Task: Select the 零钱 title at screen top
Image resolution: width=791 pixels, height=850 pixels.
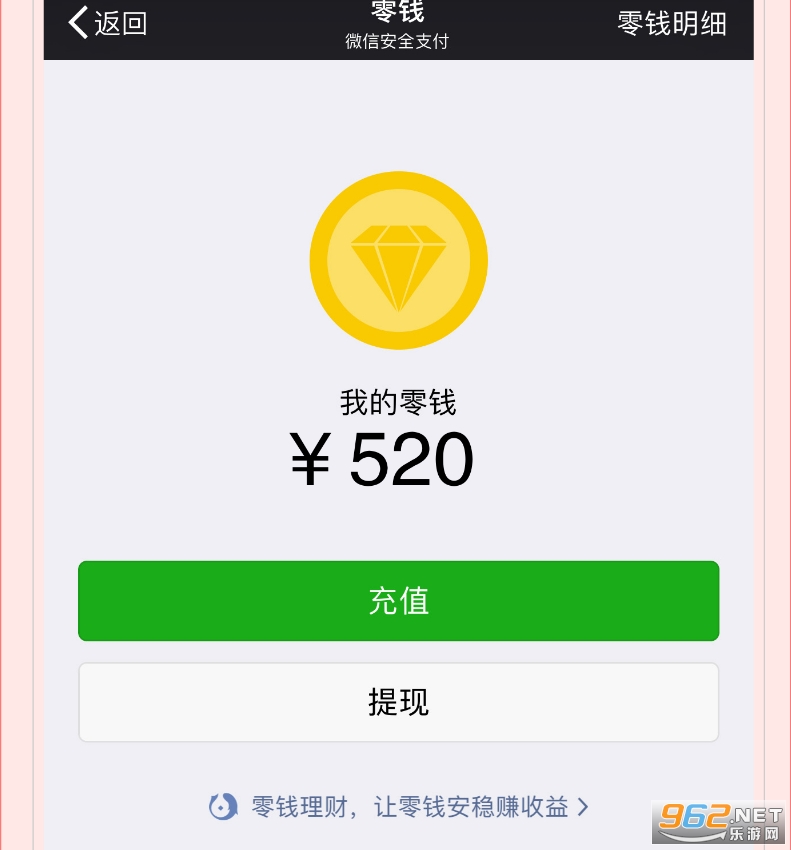Action: (396, 12)
